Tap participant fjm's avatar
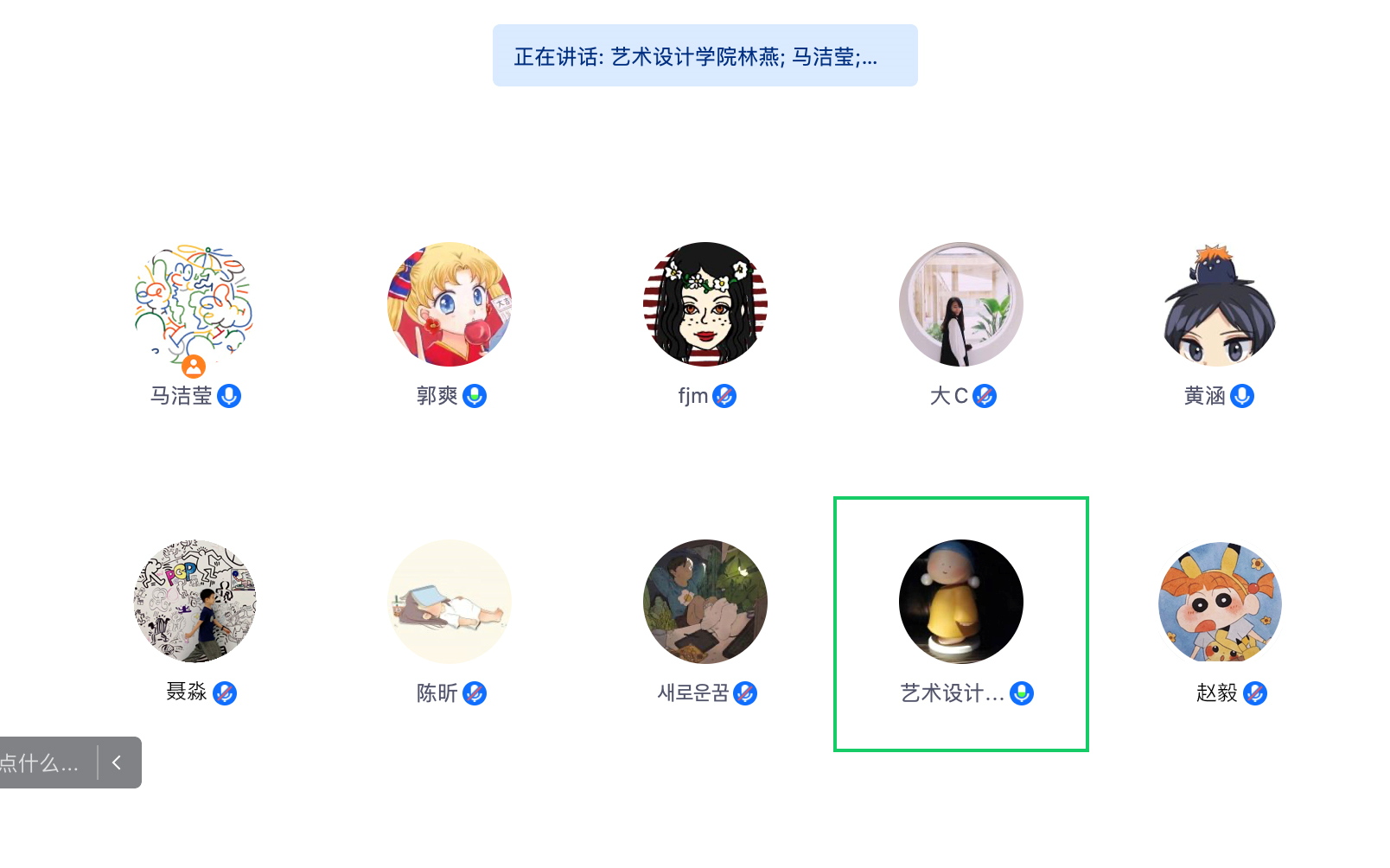 705,305
